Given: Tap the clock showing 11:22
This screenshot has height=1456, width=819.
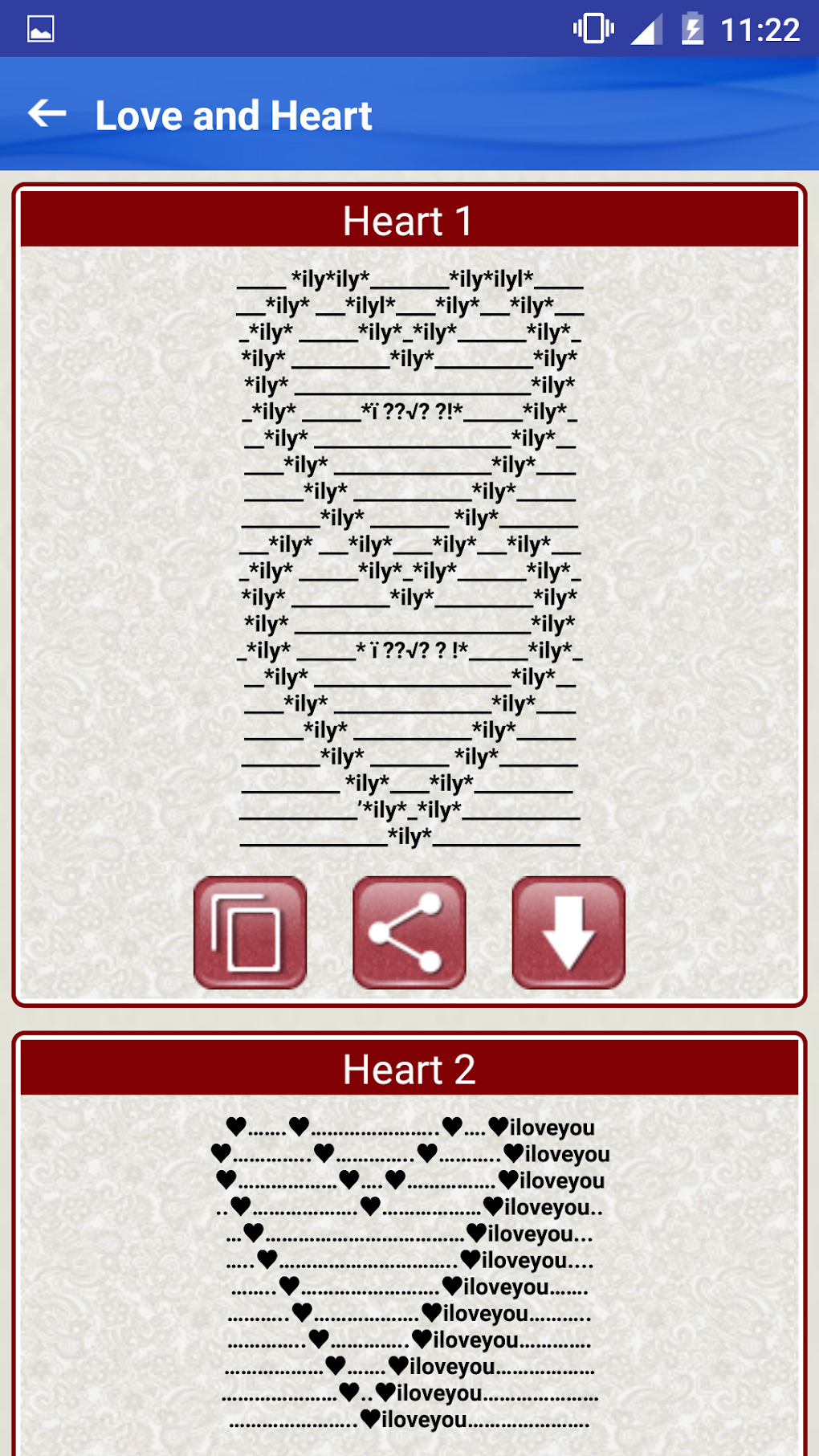Looking at the screenshot, I should tap(759, 29).
